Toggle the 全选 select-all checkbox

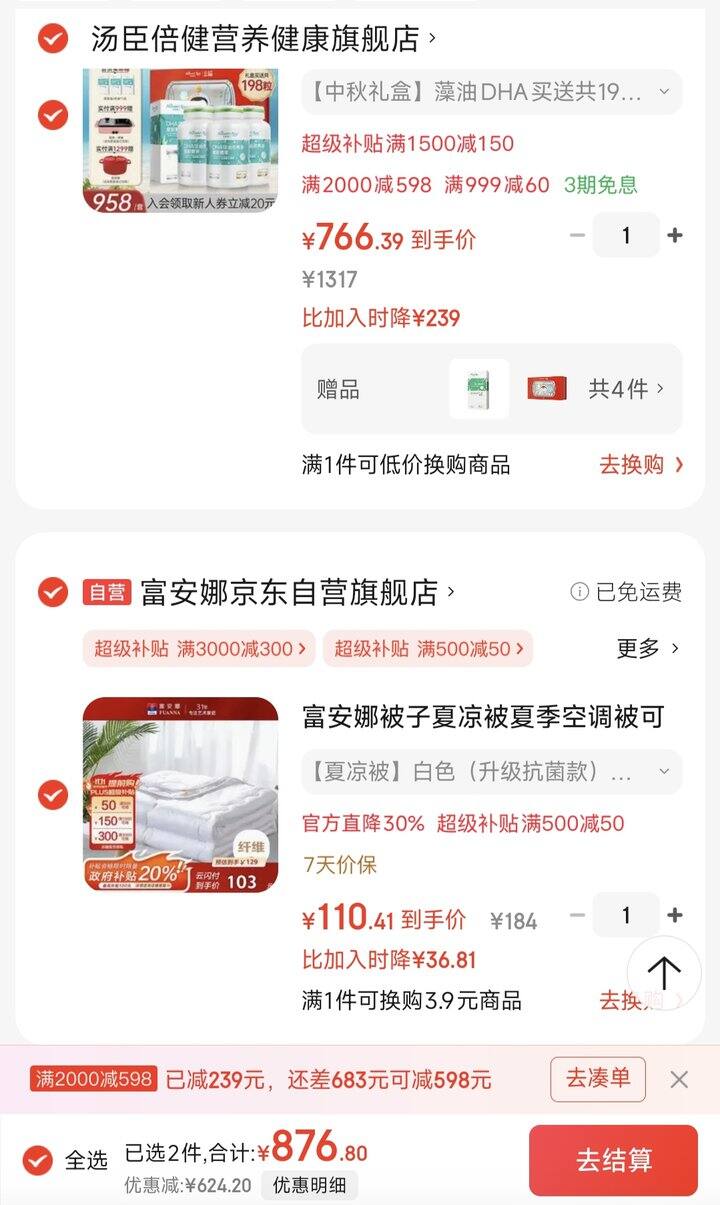(x=38, y=1160)
